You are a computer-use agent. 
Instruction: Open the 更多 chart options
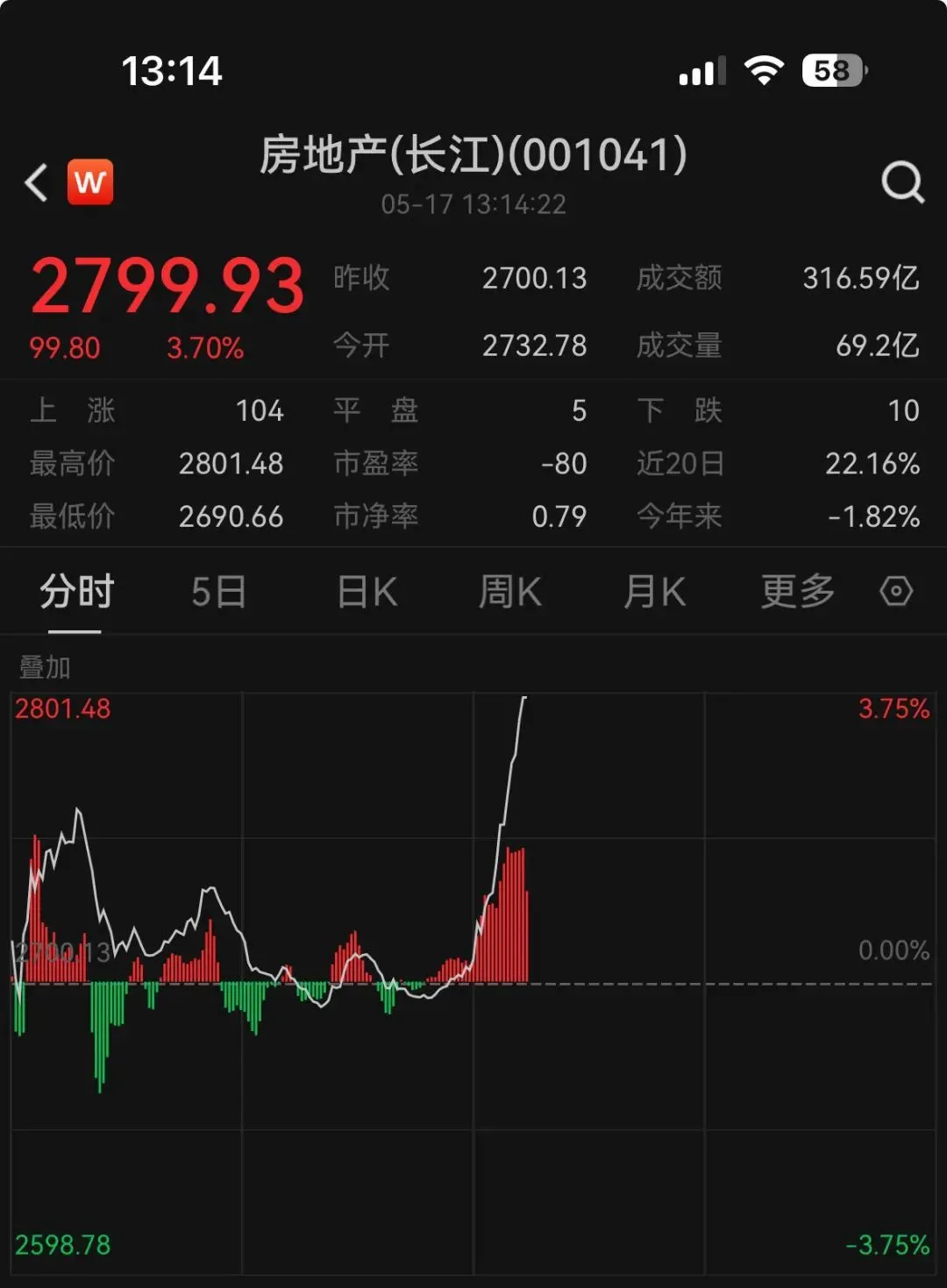point(797,592)
